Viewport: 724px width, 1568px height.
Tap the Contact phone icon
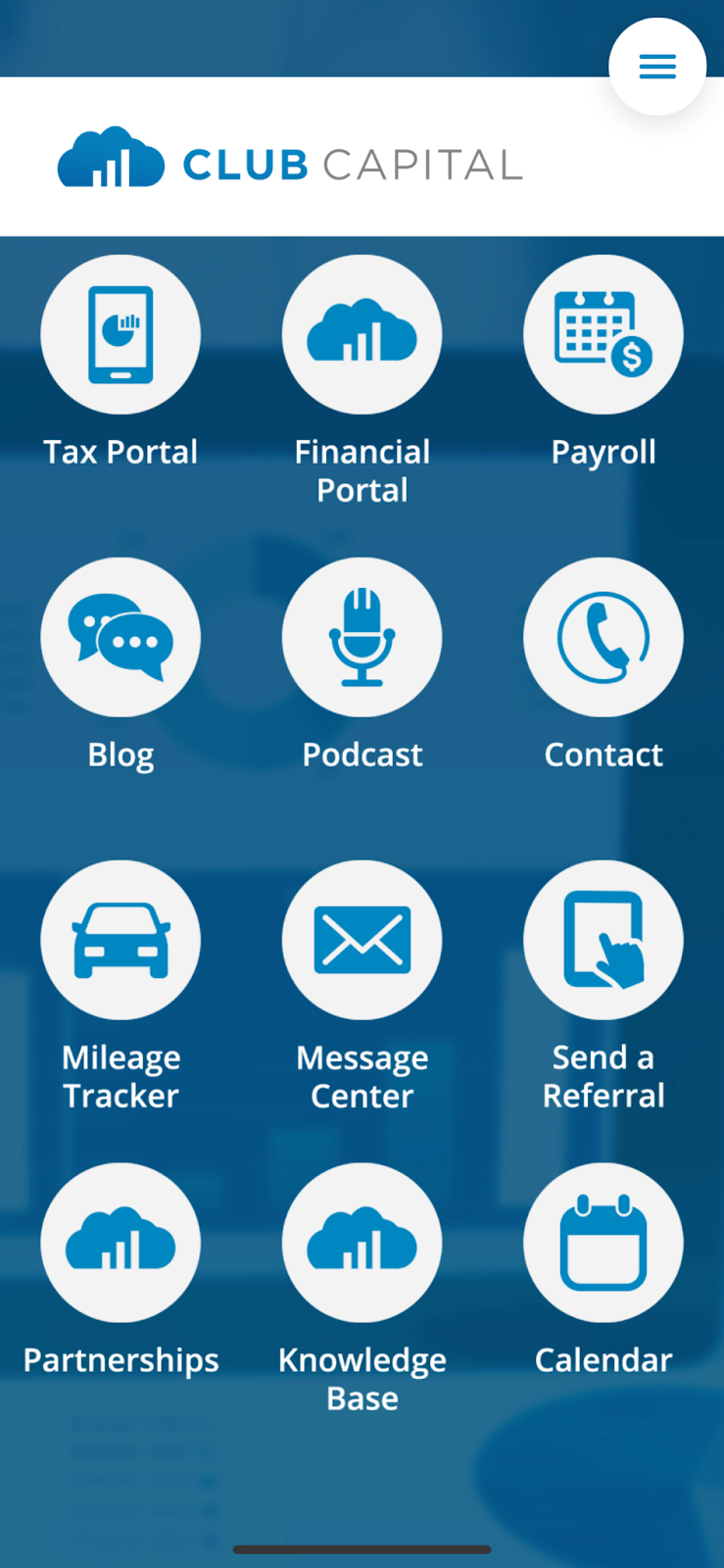(603, 638)
